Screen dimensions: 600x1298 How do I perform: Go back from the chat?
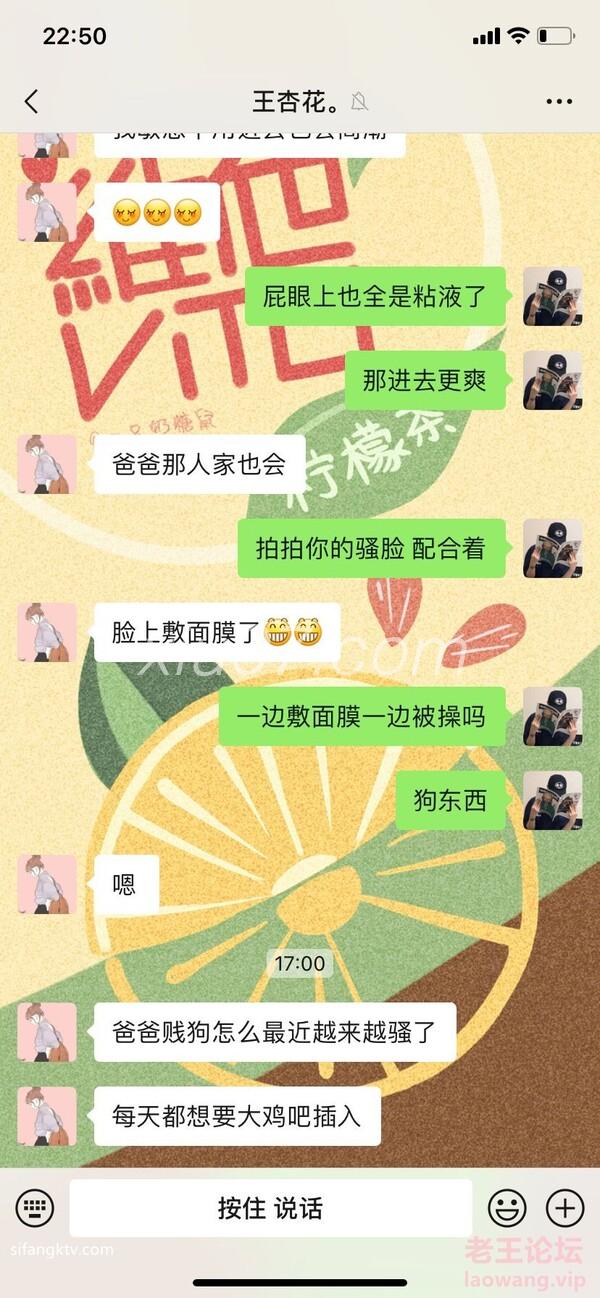[32, 101]
